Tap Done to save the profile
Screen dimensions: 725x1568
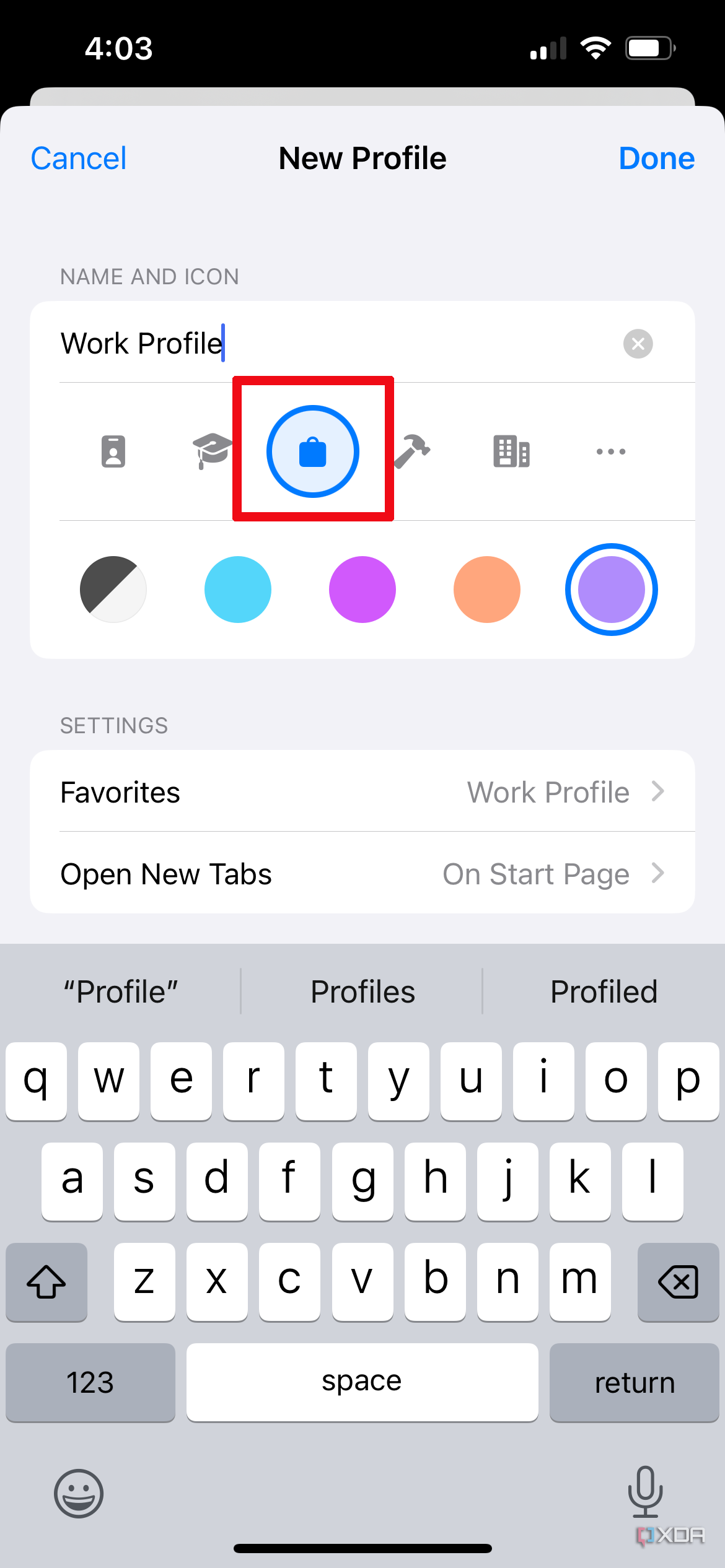click(x=656, y=158)
